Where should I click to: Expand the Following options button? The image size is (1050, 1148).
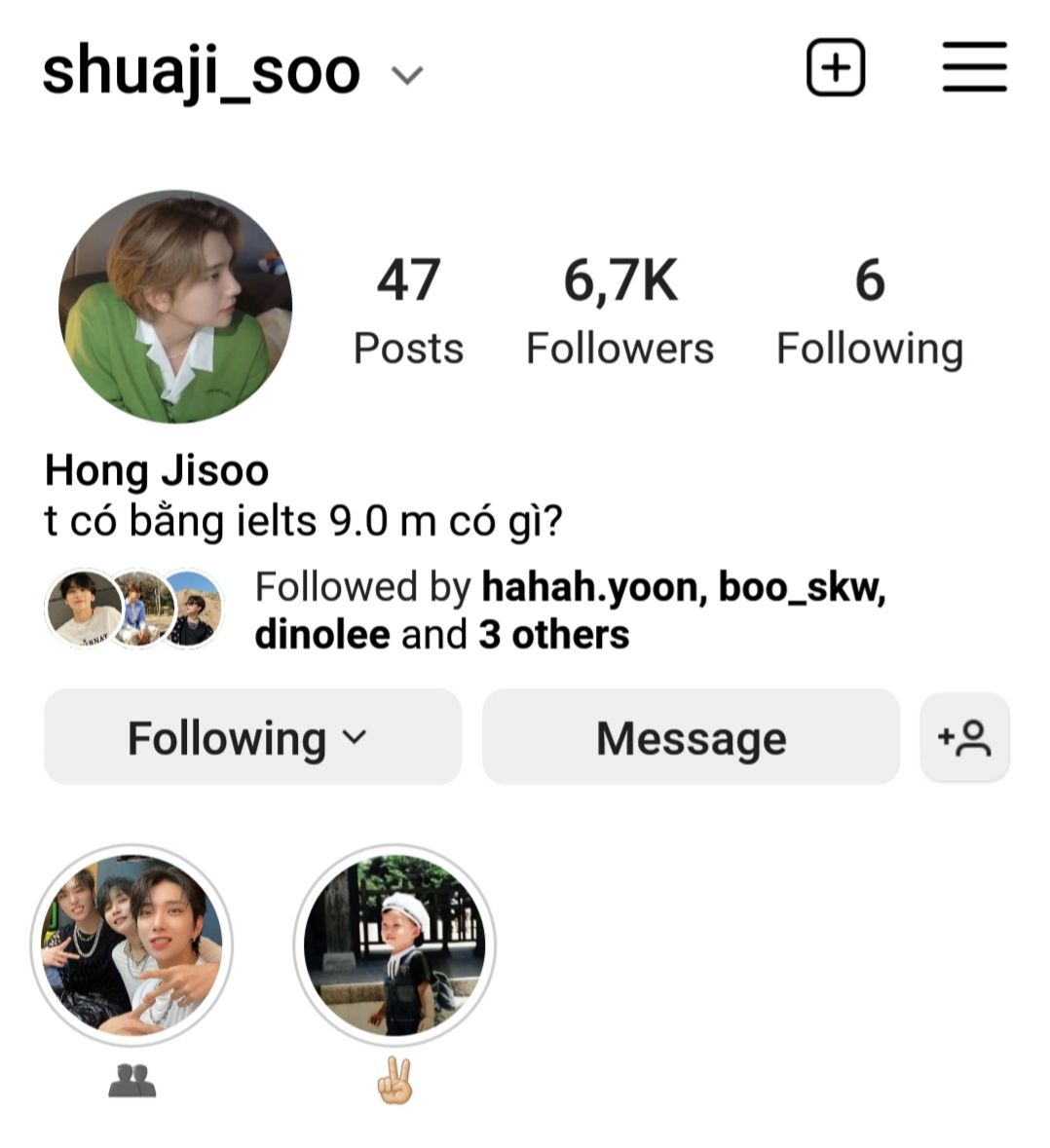[251, 737]
